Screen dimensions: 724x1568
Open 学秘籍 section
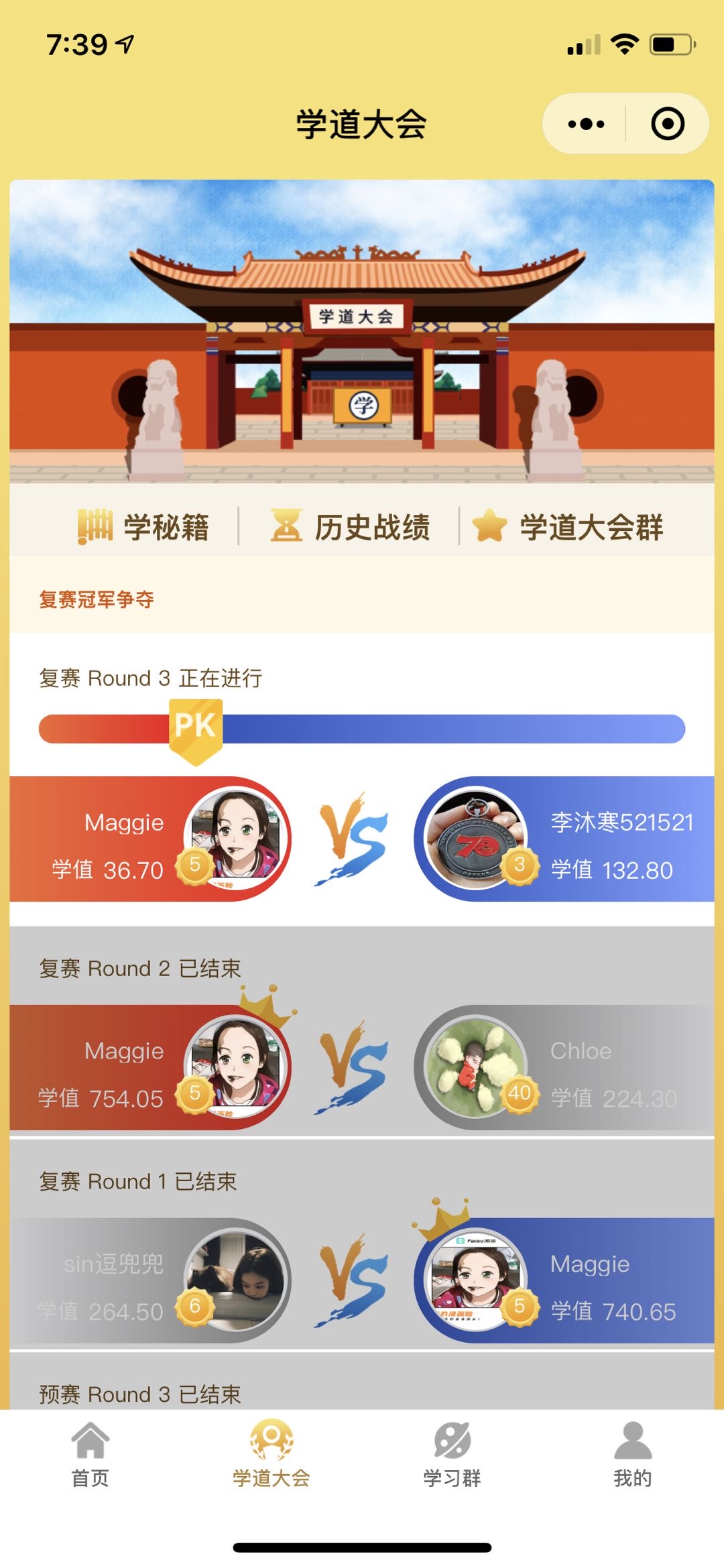click(x=144, y=527)
